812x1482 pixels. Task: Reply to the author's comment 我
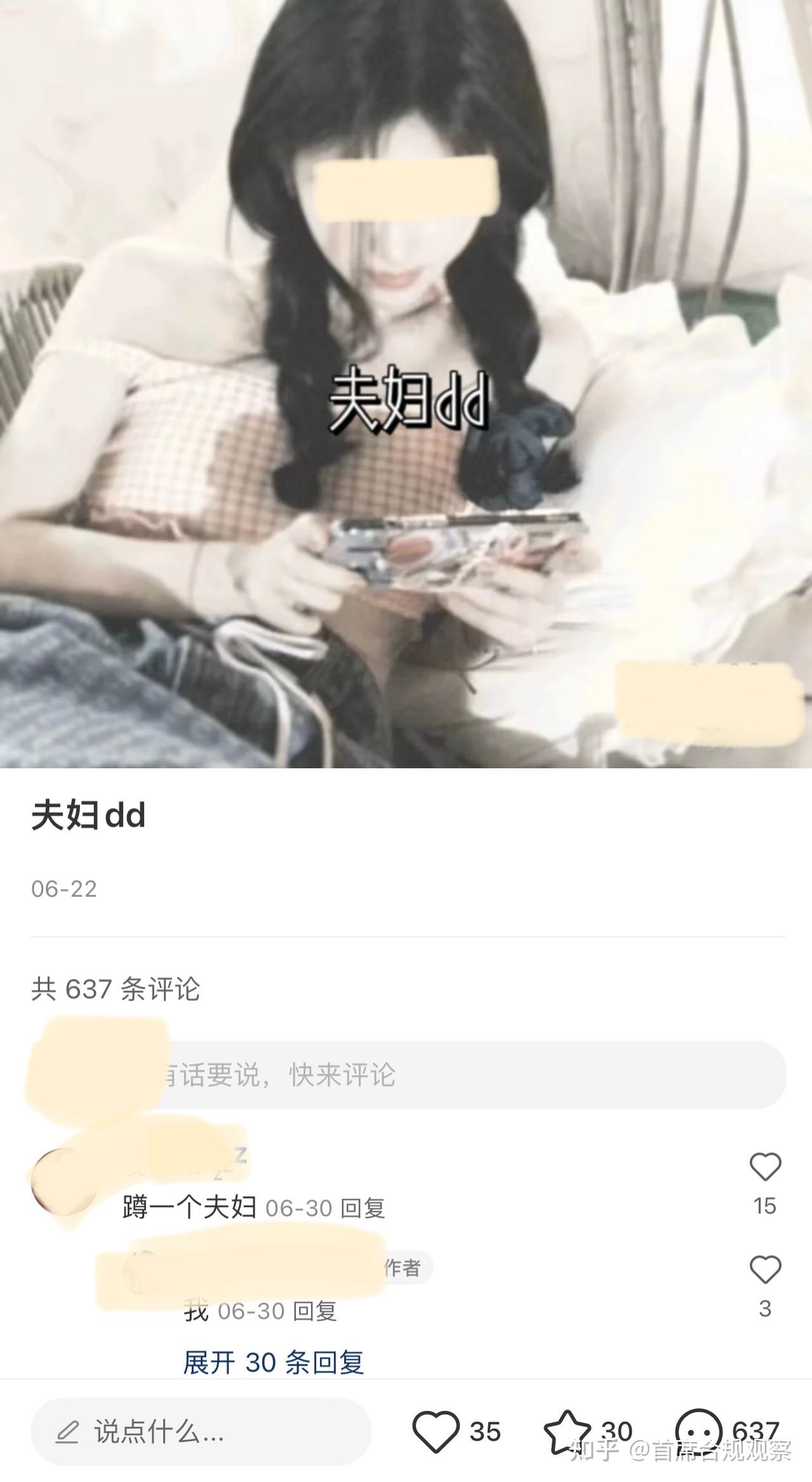click(315, 1311)
